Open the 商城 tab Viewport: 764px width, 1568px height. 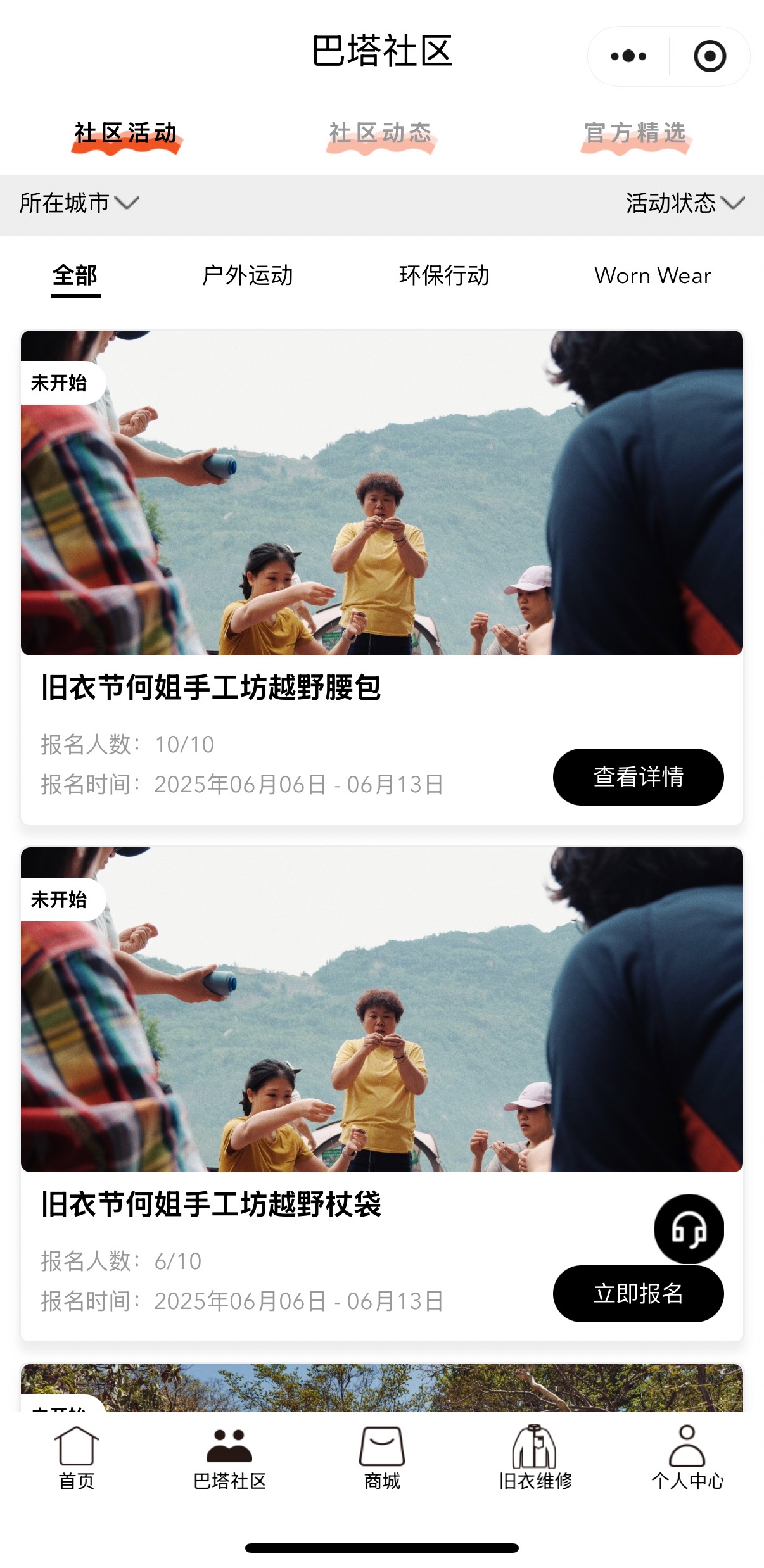pyautogui.click(x=382, y=1458)
